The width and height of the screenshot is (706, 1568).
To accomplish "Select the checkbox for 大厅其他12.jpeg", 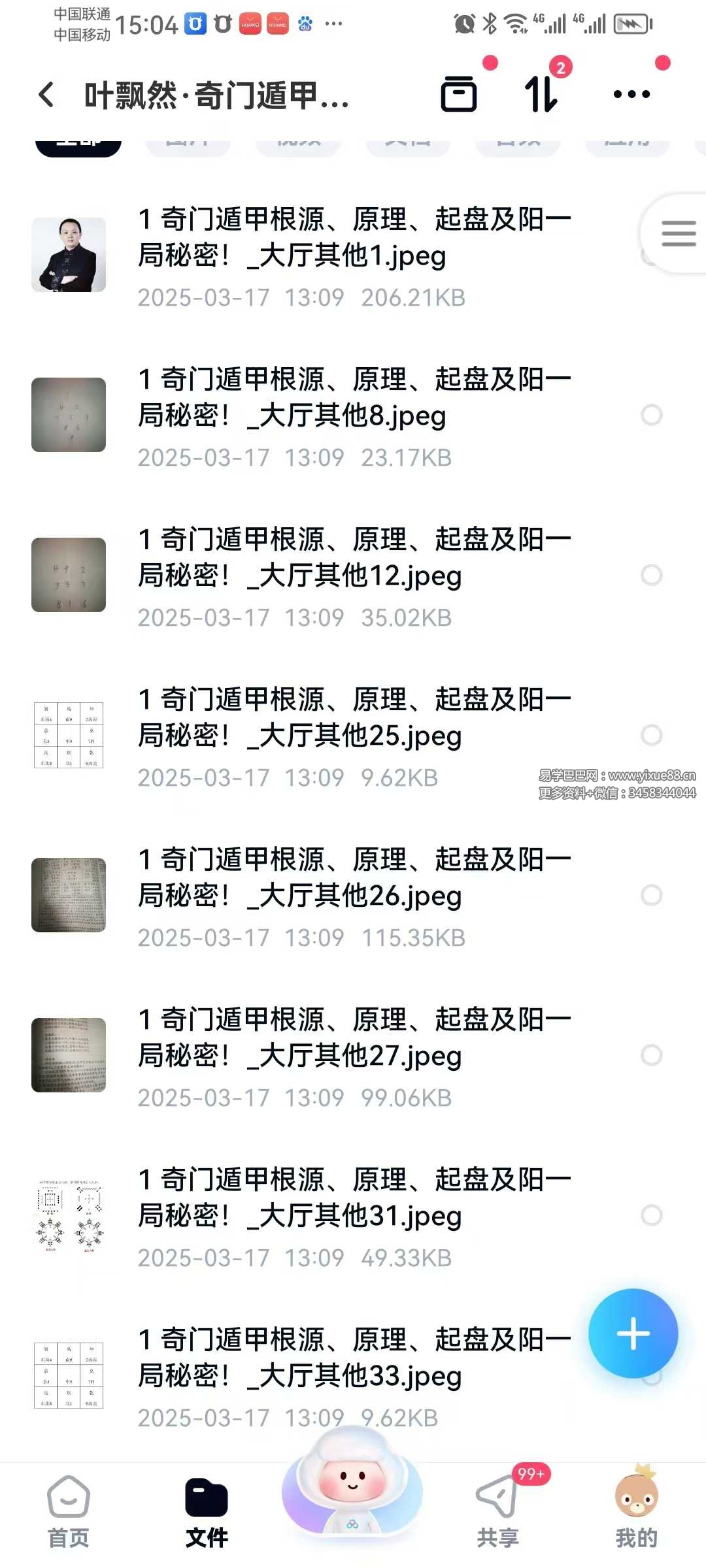I will (651, 575).
